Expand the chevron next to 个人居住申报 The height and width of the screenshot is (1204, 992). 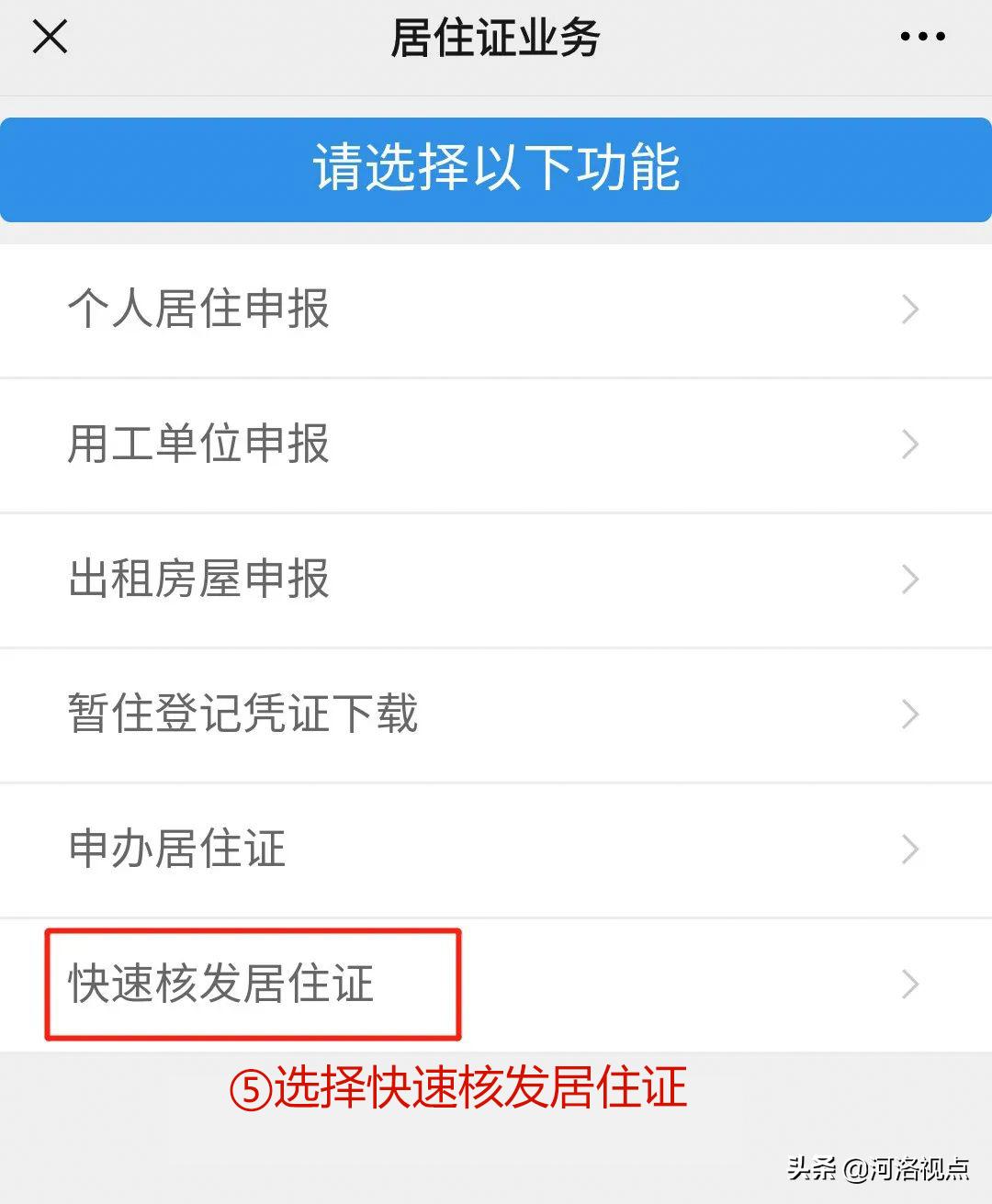[x=908, y=310]
